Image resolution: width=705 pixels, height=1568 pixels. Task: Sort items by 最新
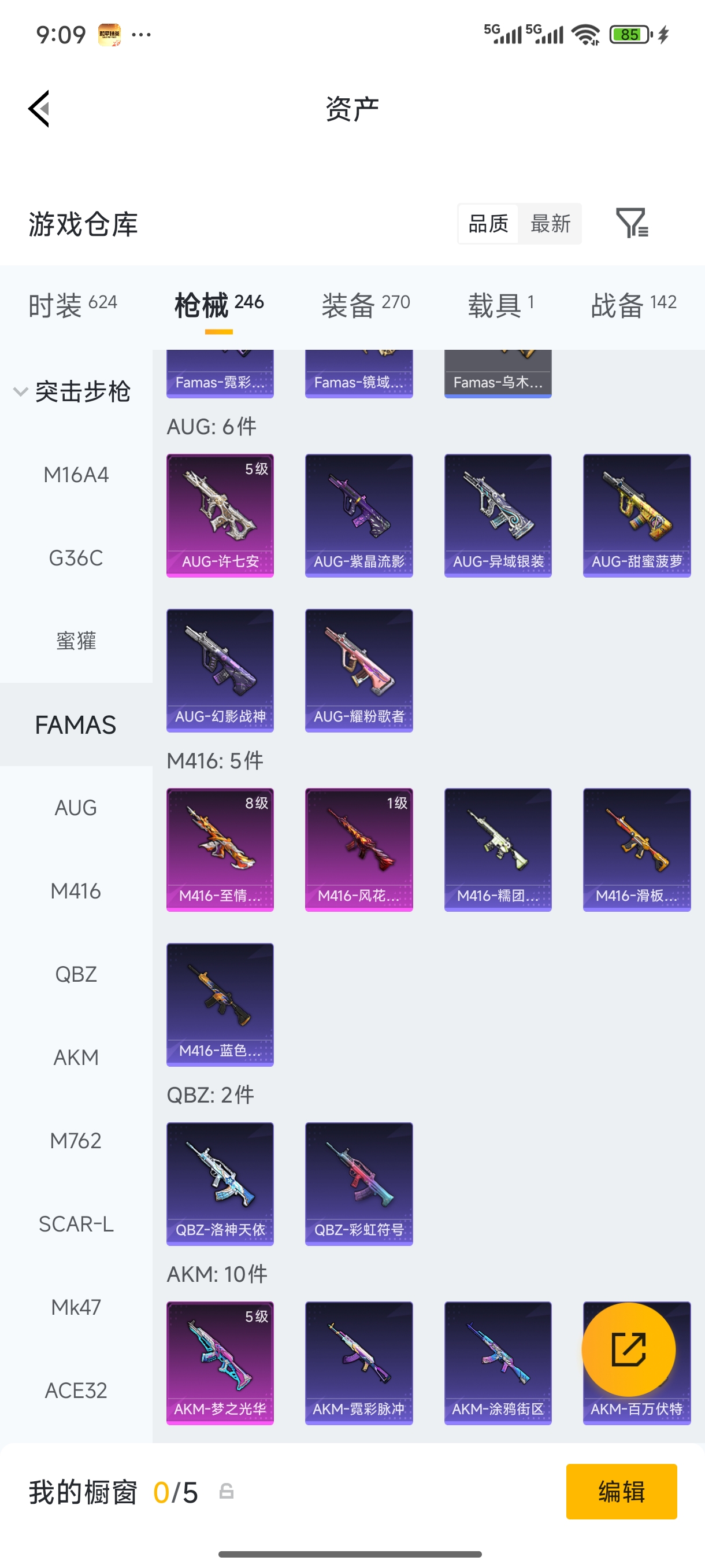point(550,224)
